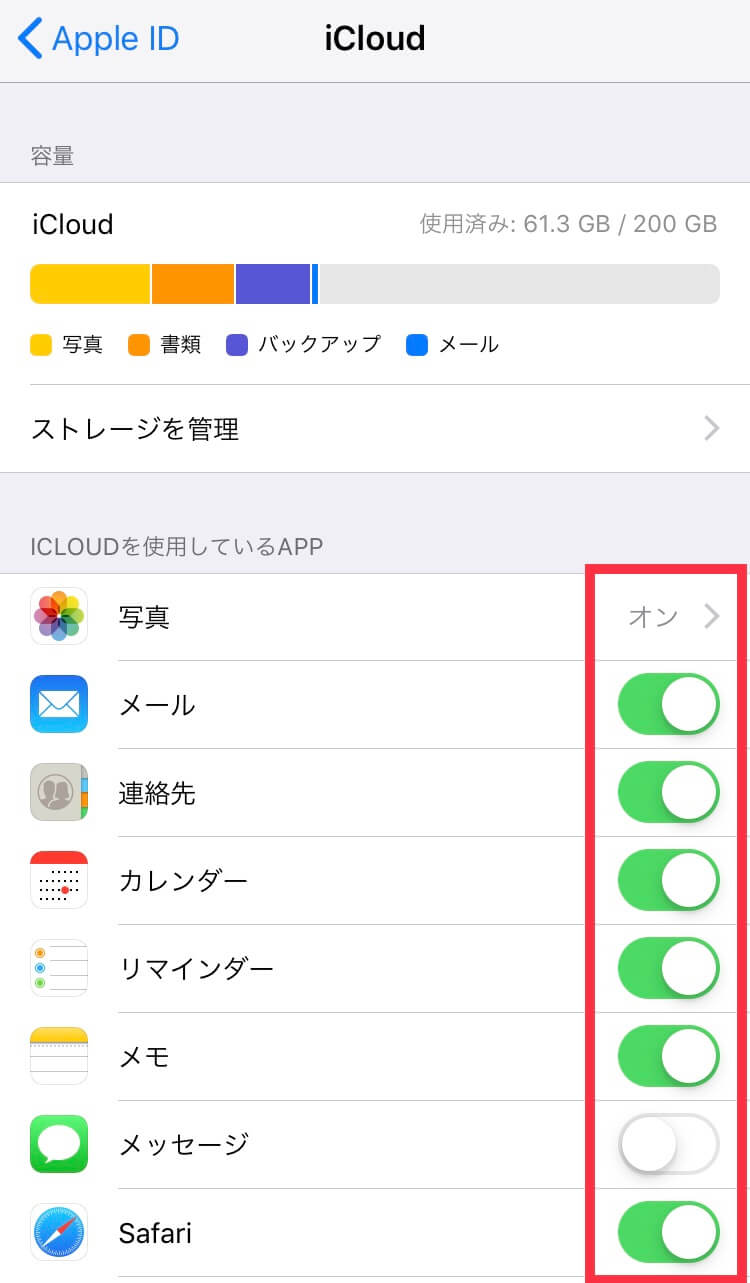The height and width of the screenshot is (1283, 750).
Task: Disable the Safari iCloud switch
Action: 669,1232
